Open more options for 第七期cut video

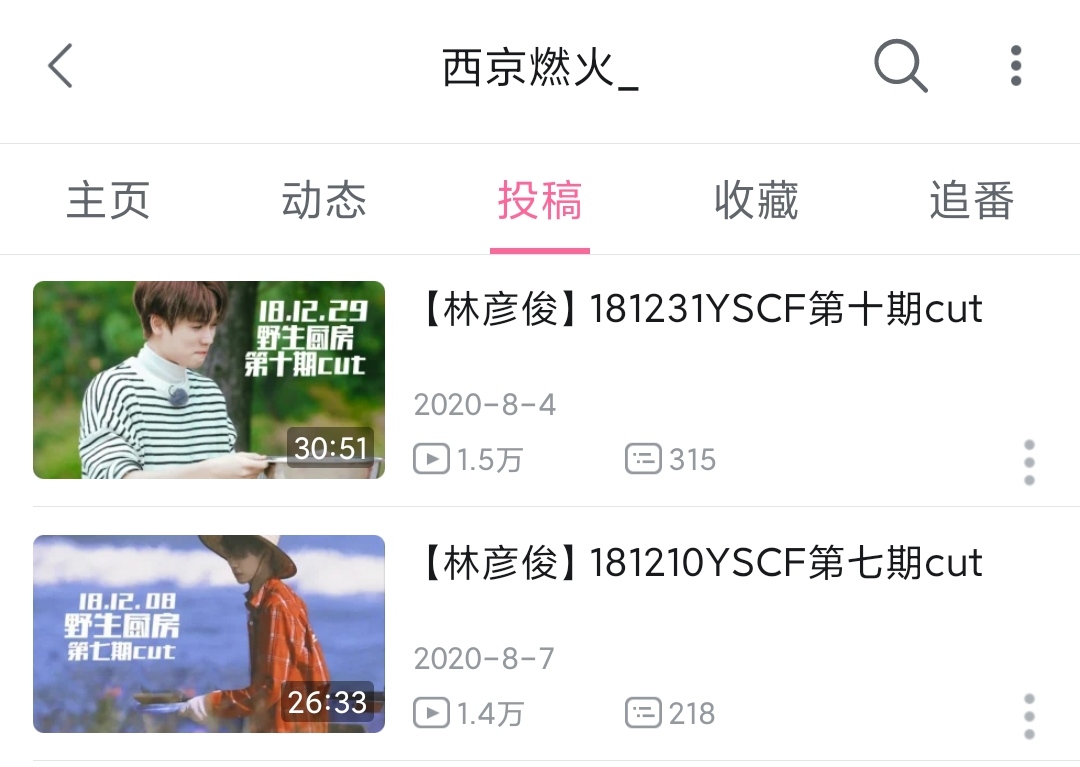point(1029,716)
